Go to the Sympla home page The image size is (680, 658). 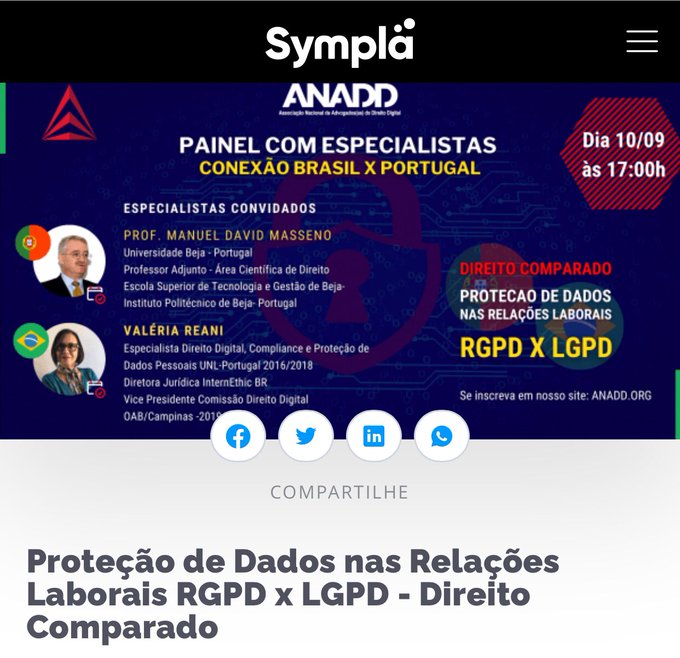coord(339,43)
